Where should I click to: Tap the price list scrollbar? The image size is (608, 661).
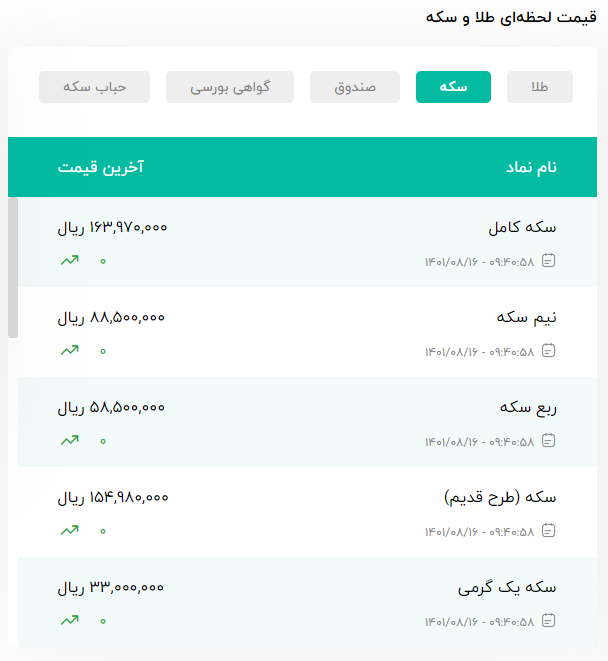pyautogui.click(x=13, y=268)
